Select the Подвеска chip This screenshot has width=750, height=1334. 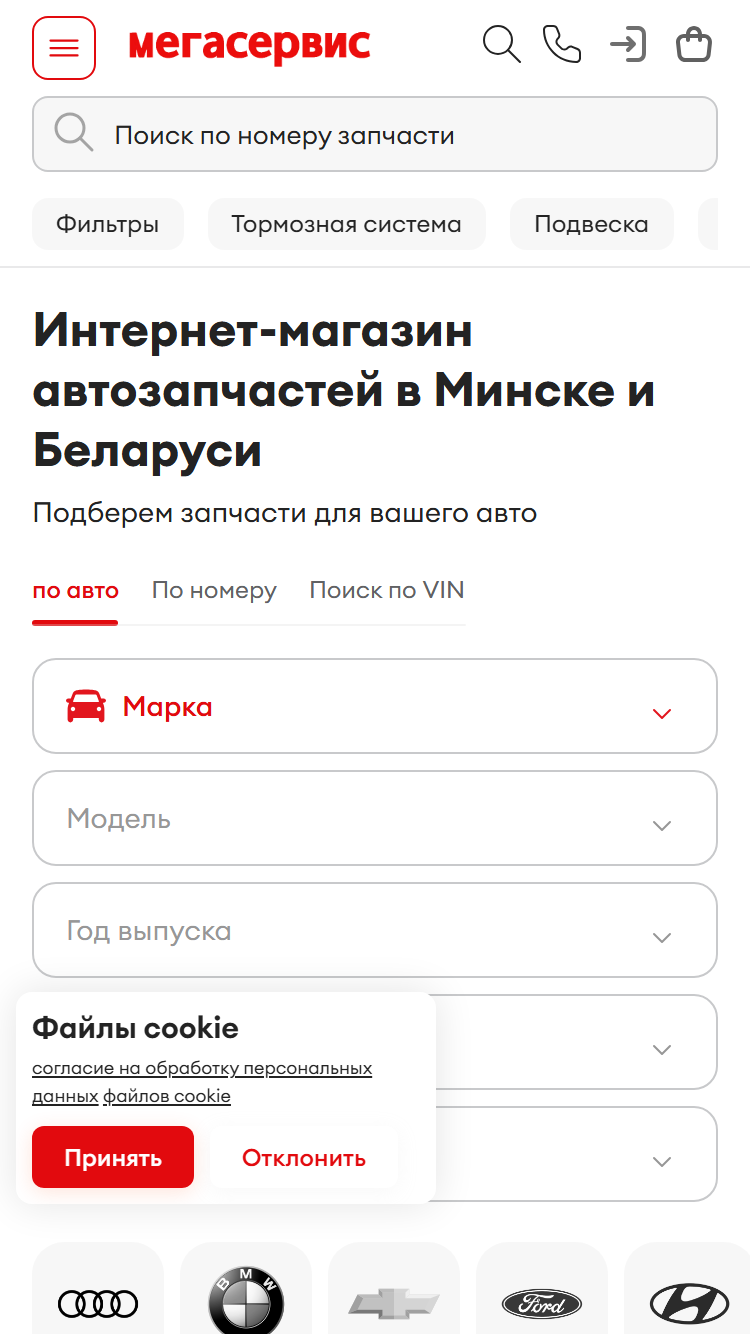[x=592, y=224]
